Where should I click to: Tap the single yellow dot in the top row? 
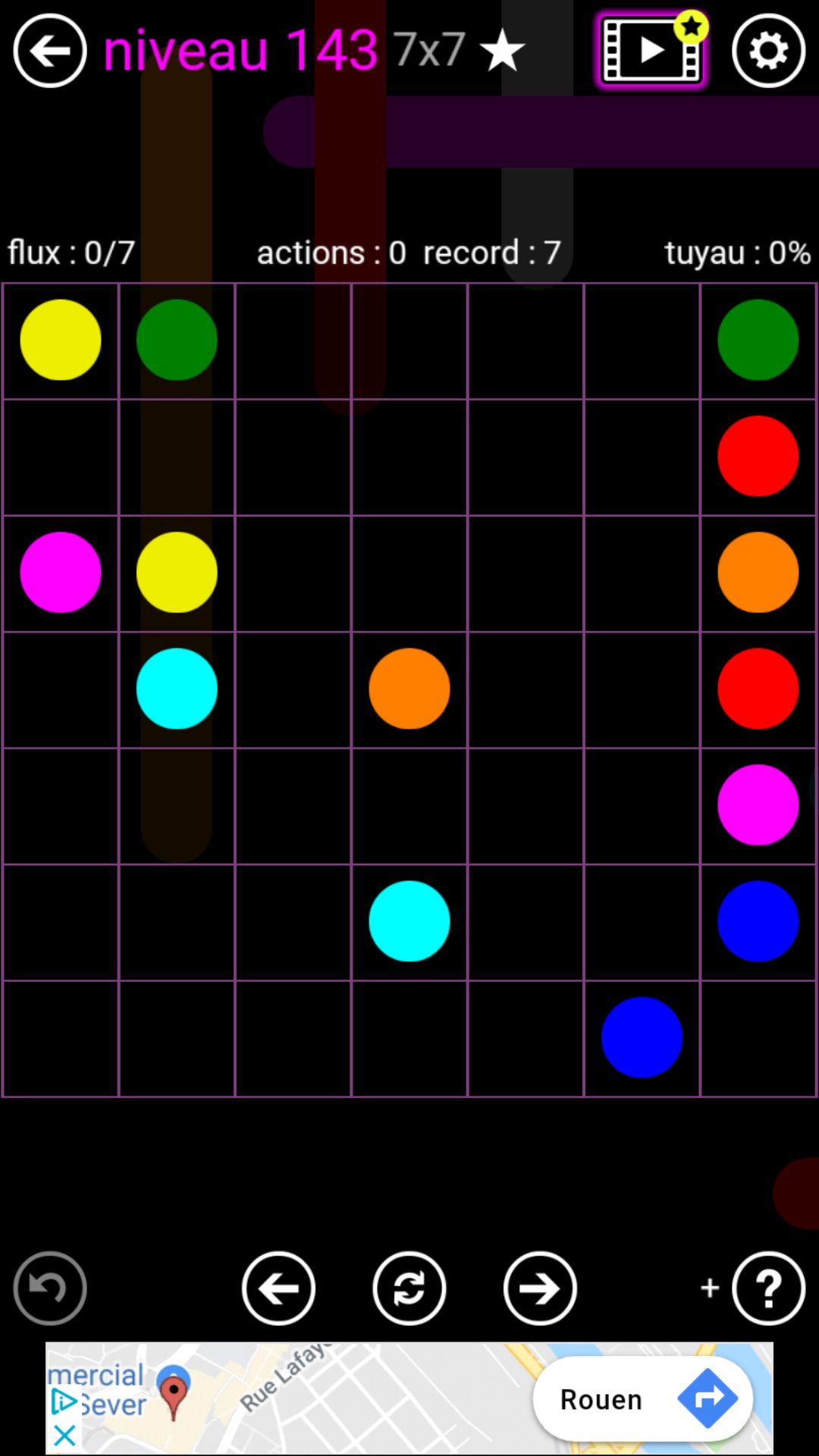coord(61,340)
